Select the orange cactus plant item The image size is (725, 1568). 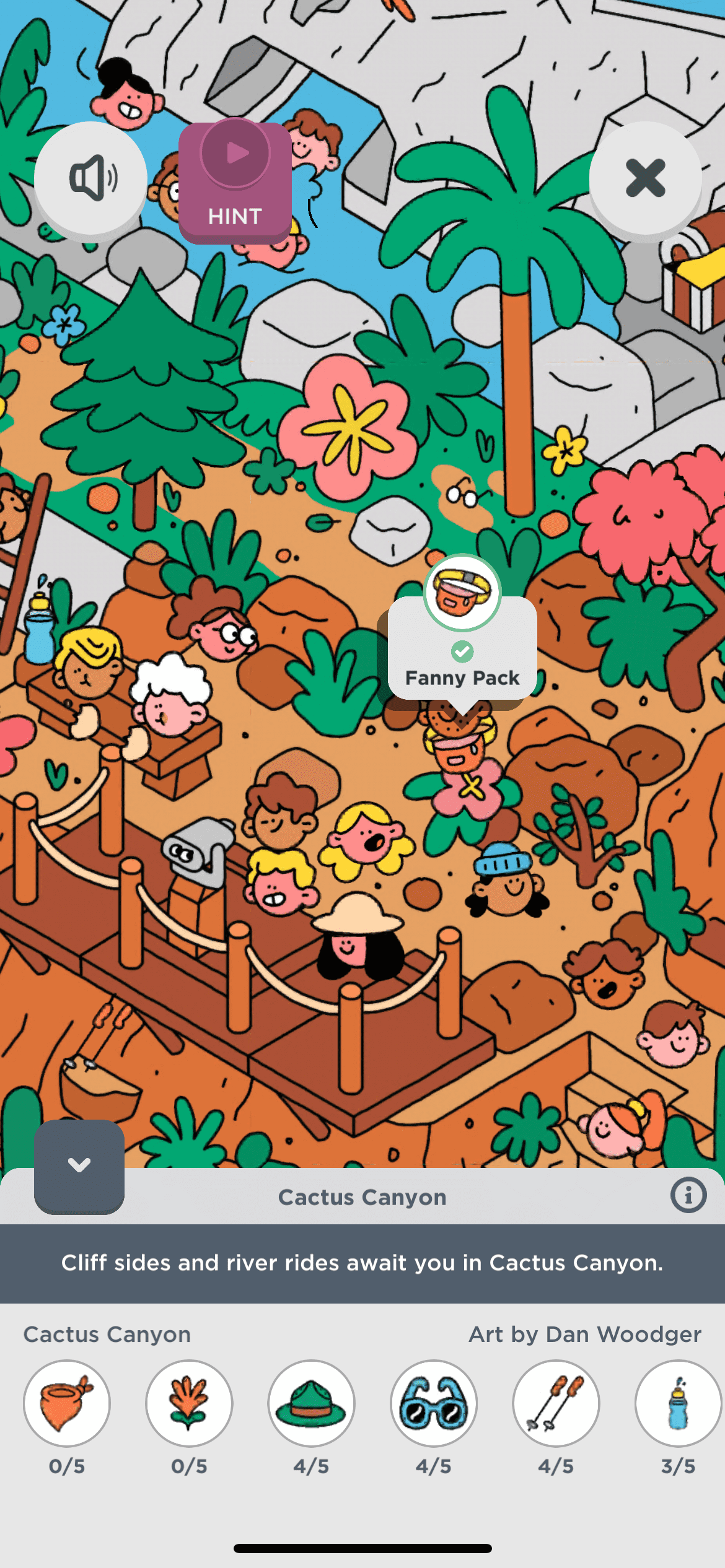[189, 1403]
